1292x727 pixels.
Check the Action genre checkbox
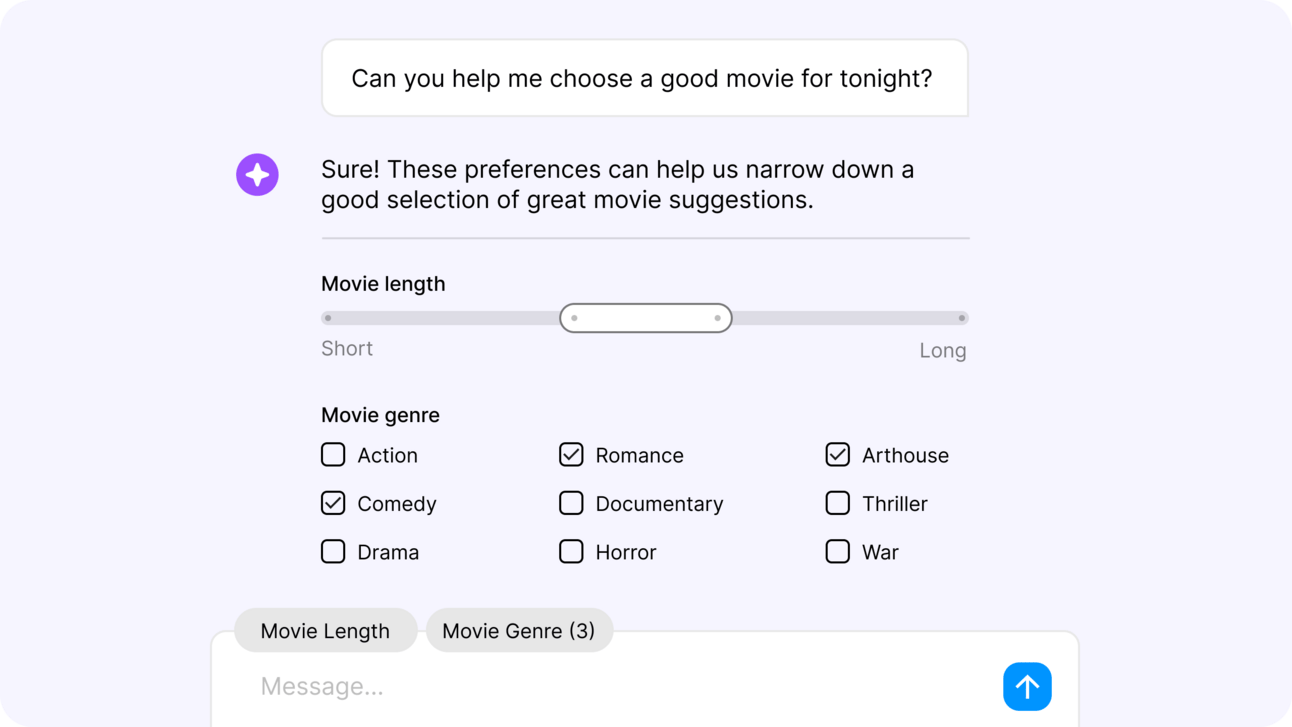coord(333,455)
